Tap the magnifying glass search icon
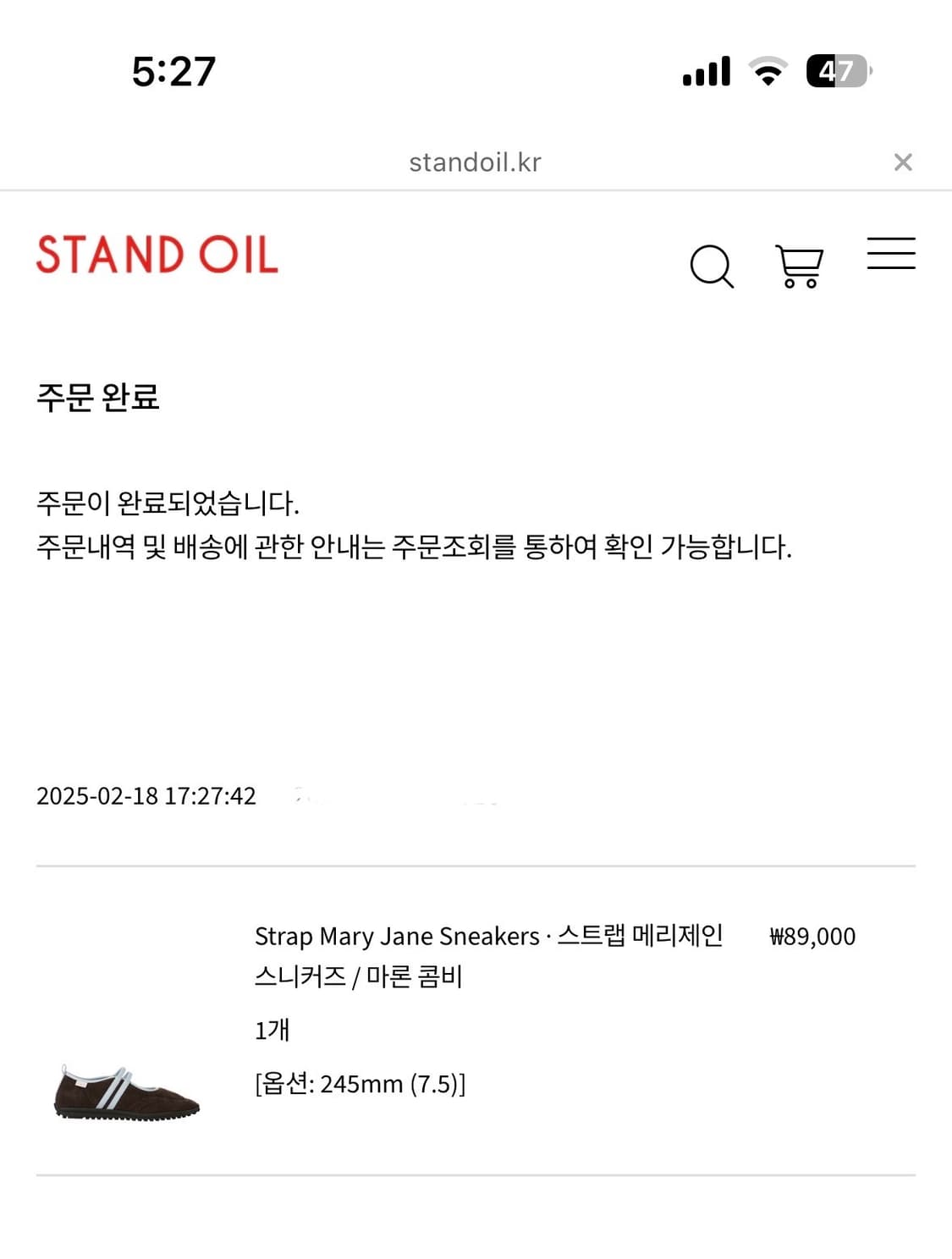This screenshot has height=1259, width=952. [712, 266]
